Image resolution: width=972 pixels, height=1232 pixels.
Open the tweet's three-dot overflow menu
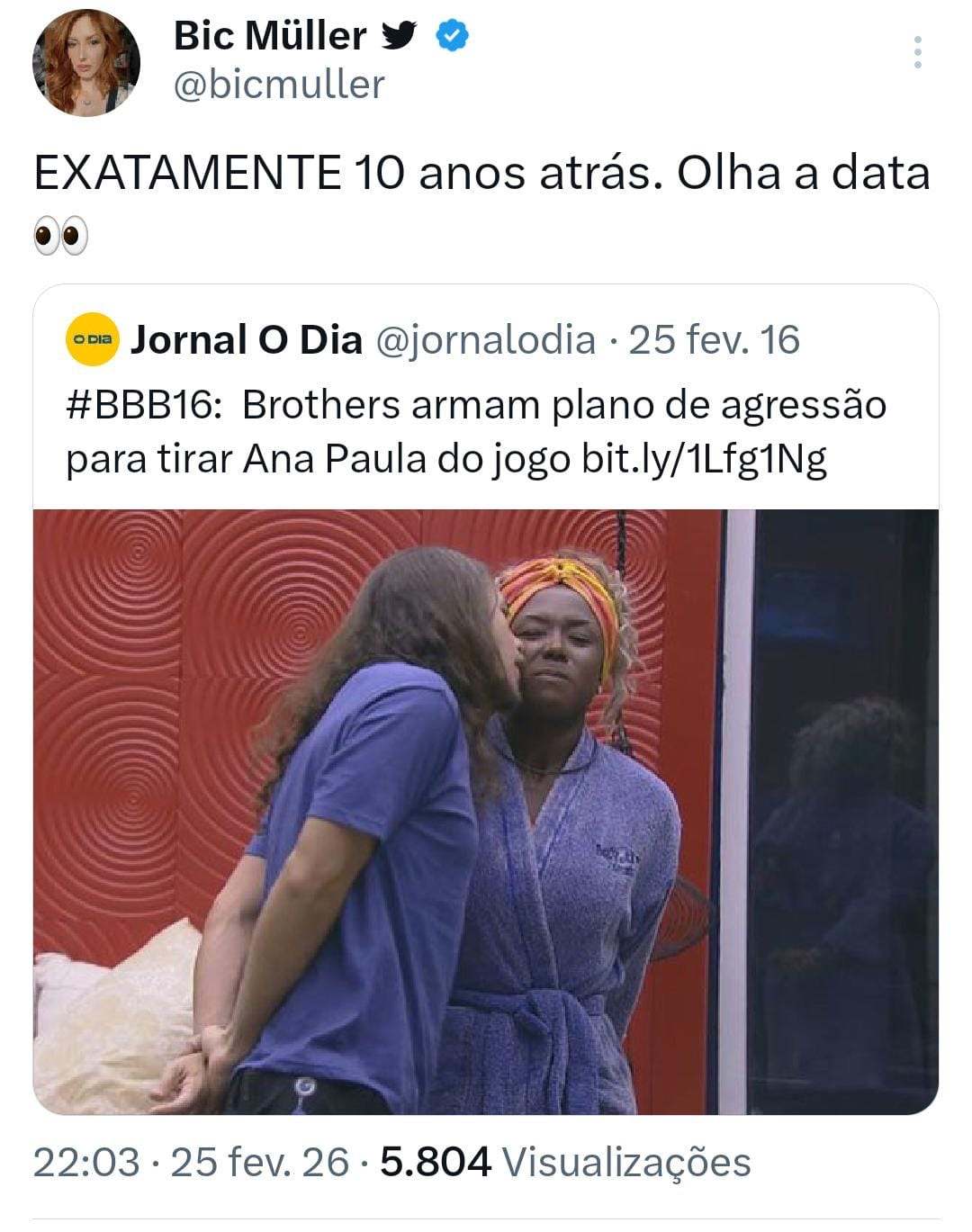pyautogui.click(x=917, y=52)
